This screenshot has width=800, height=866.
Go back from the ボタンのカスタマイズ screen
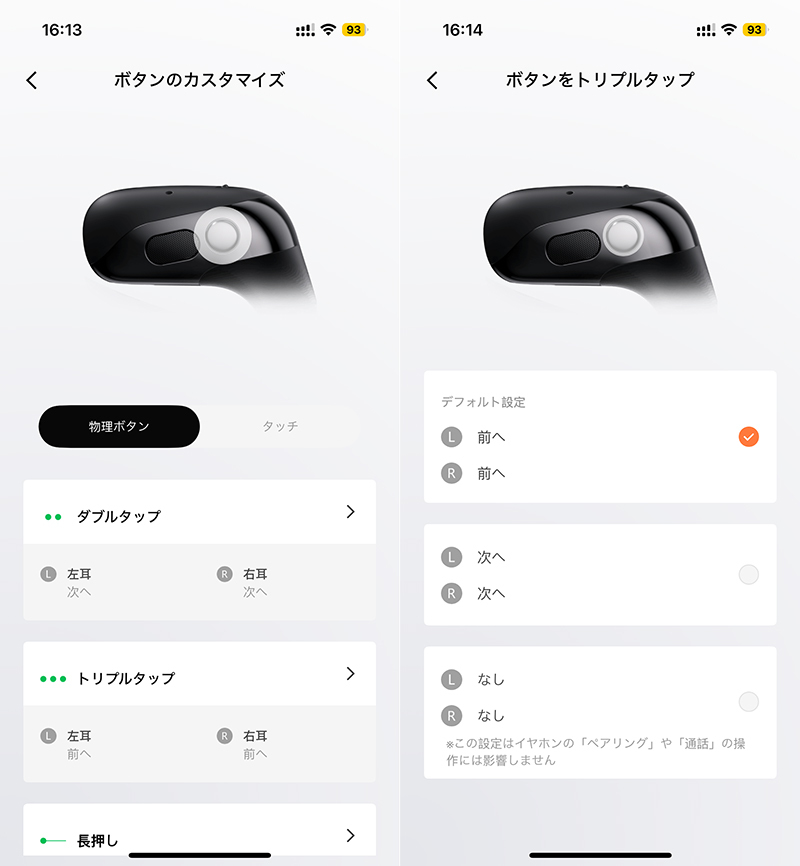pos(32,80)
